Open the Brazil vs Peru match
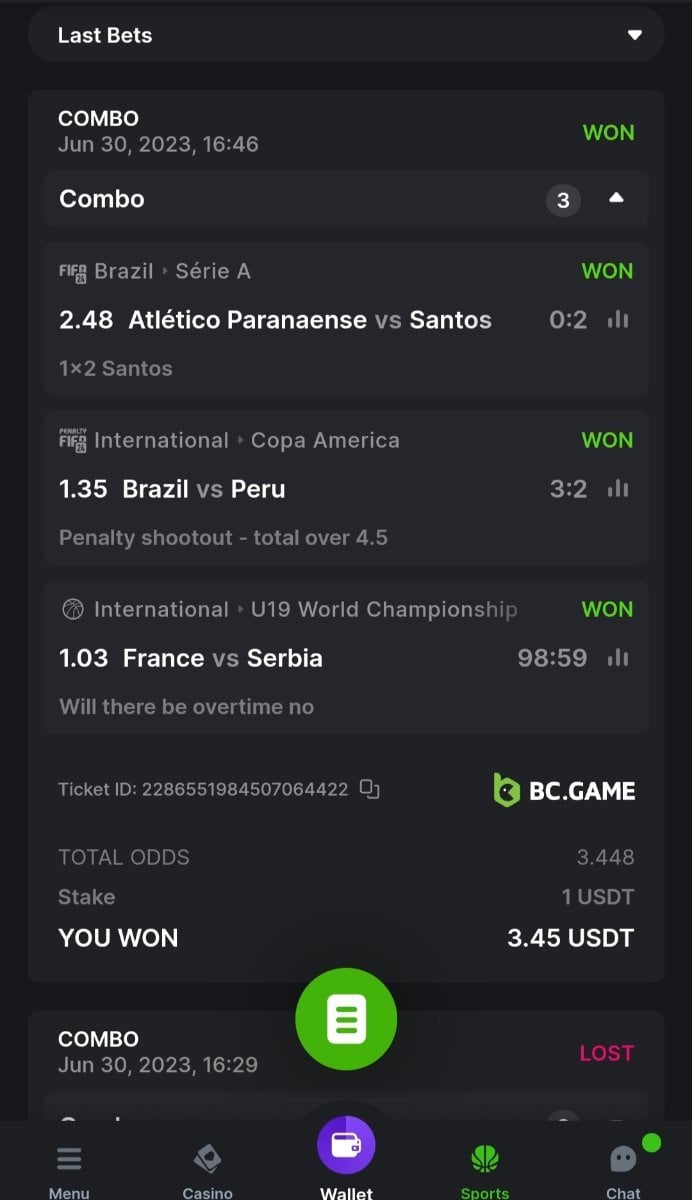This screenshot has width=692, height=1200. click(x=204, y=489)
